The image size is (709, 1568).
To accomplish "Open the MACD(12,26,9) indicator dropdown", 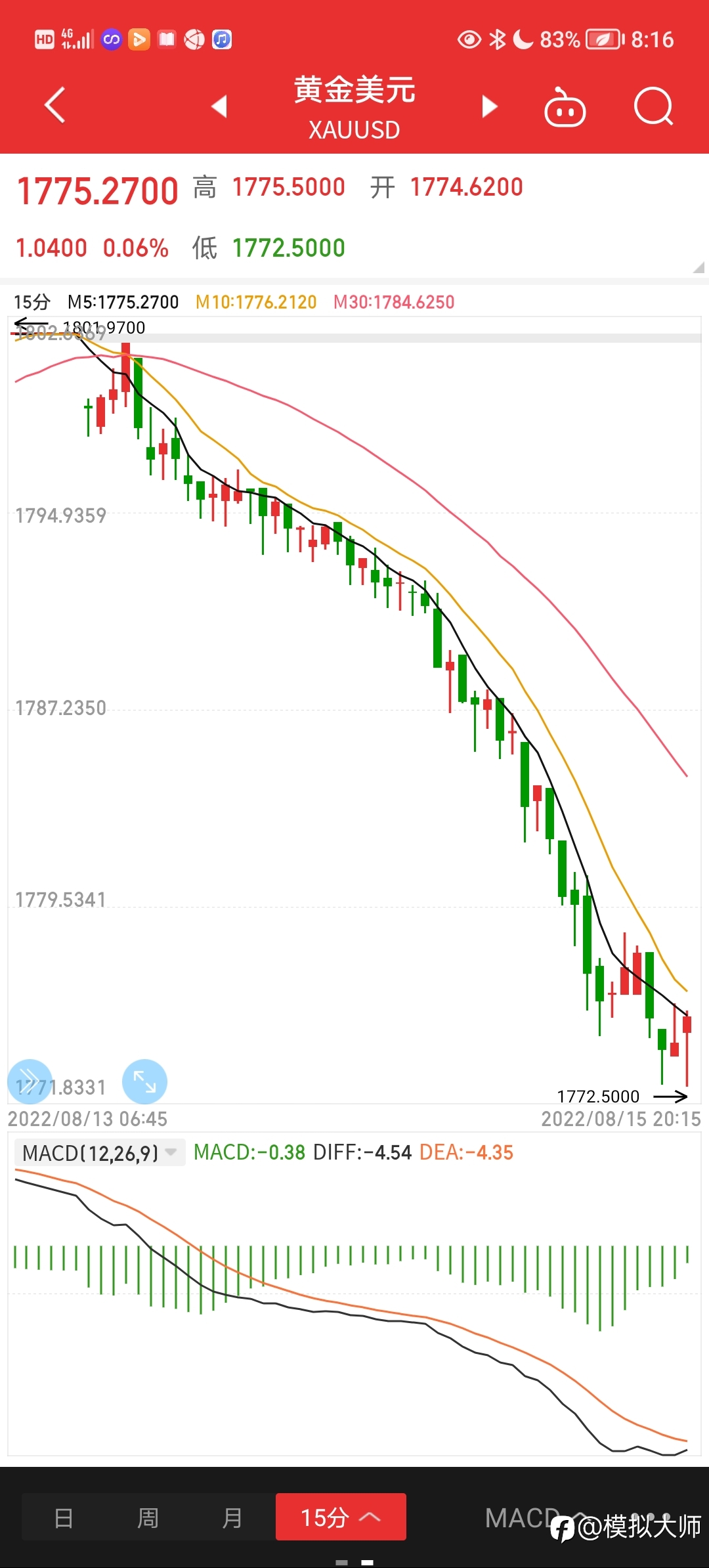I will (100, 1152).
